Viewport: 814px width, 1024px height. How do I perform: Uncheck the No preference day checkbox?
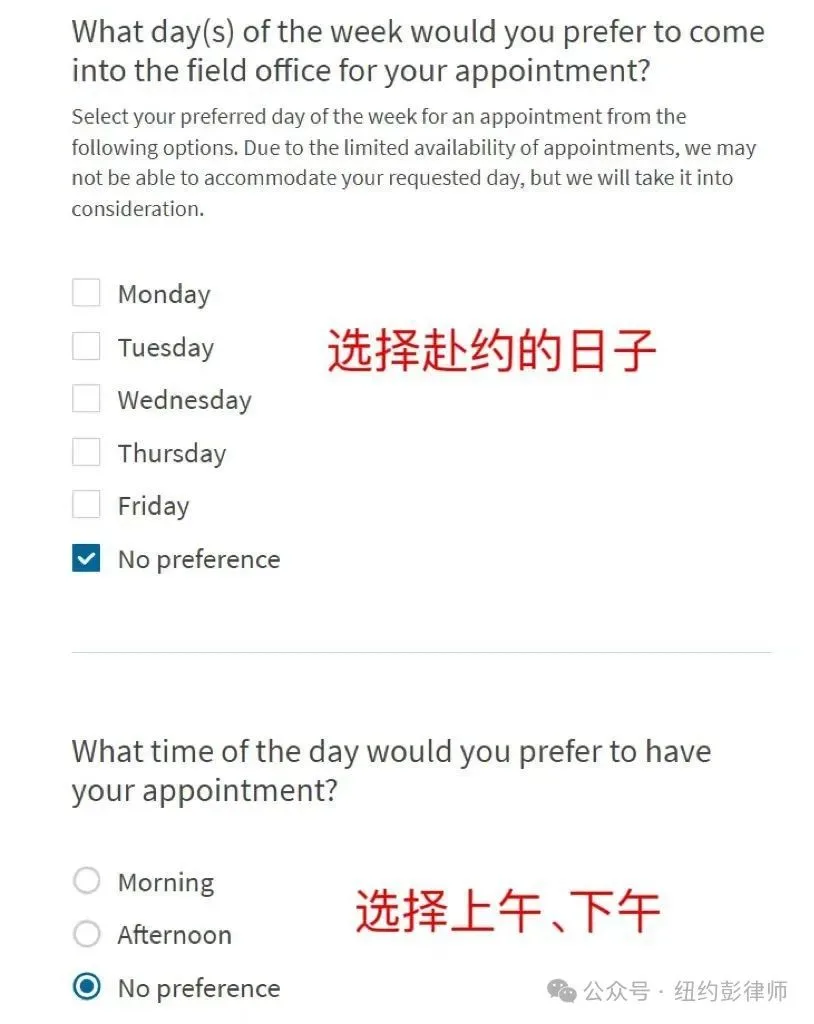click(87, 559)
